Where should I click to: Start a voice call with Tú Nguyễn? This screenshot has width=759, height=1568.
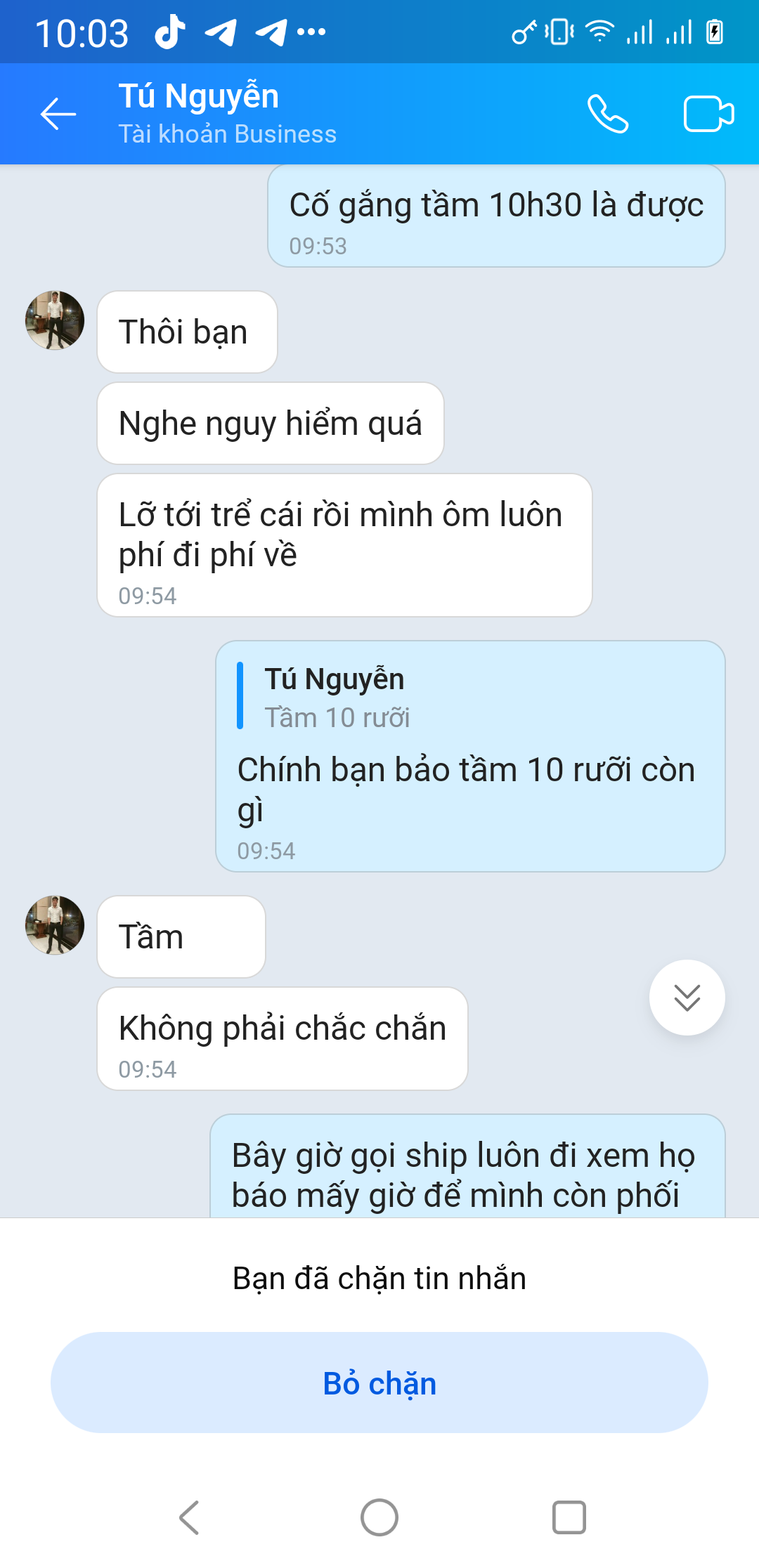click(x=608, y=114)
